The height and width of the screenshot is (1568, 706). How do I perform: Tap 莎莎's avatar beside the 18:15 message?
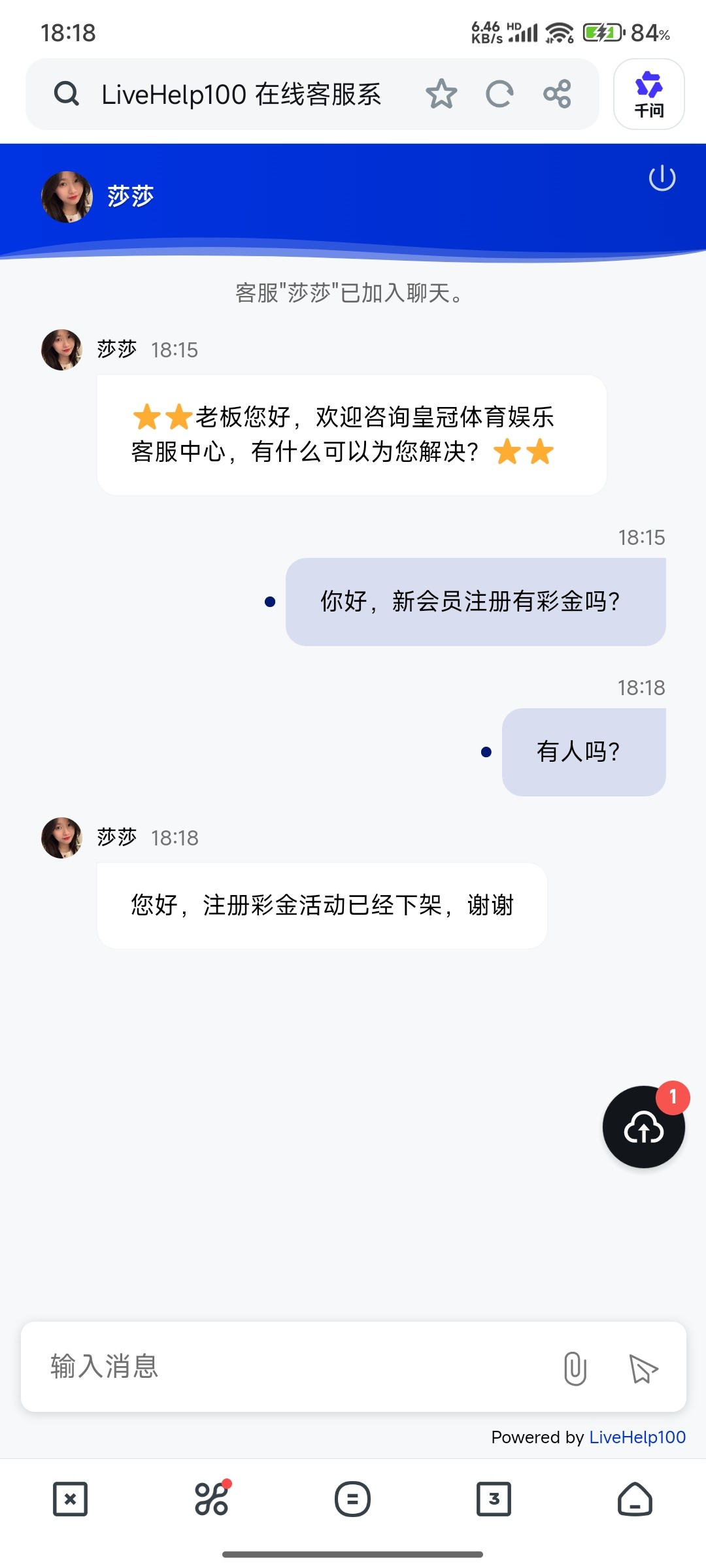pyautogui.click(x=61, y=350)
